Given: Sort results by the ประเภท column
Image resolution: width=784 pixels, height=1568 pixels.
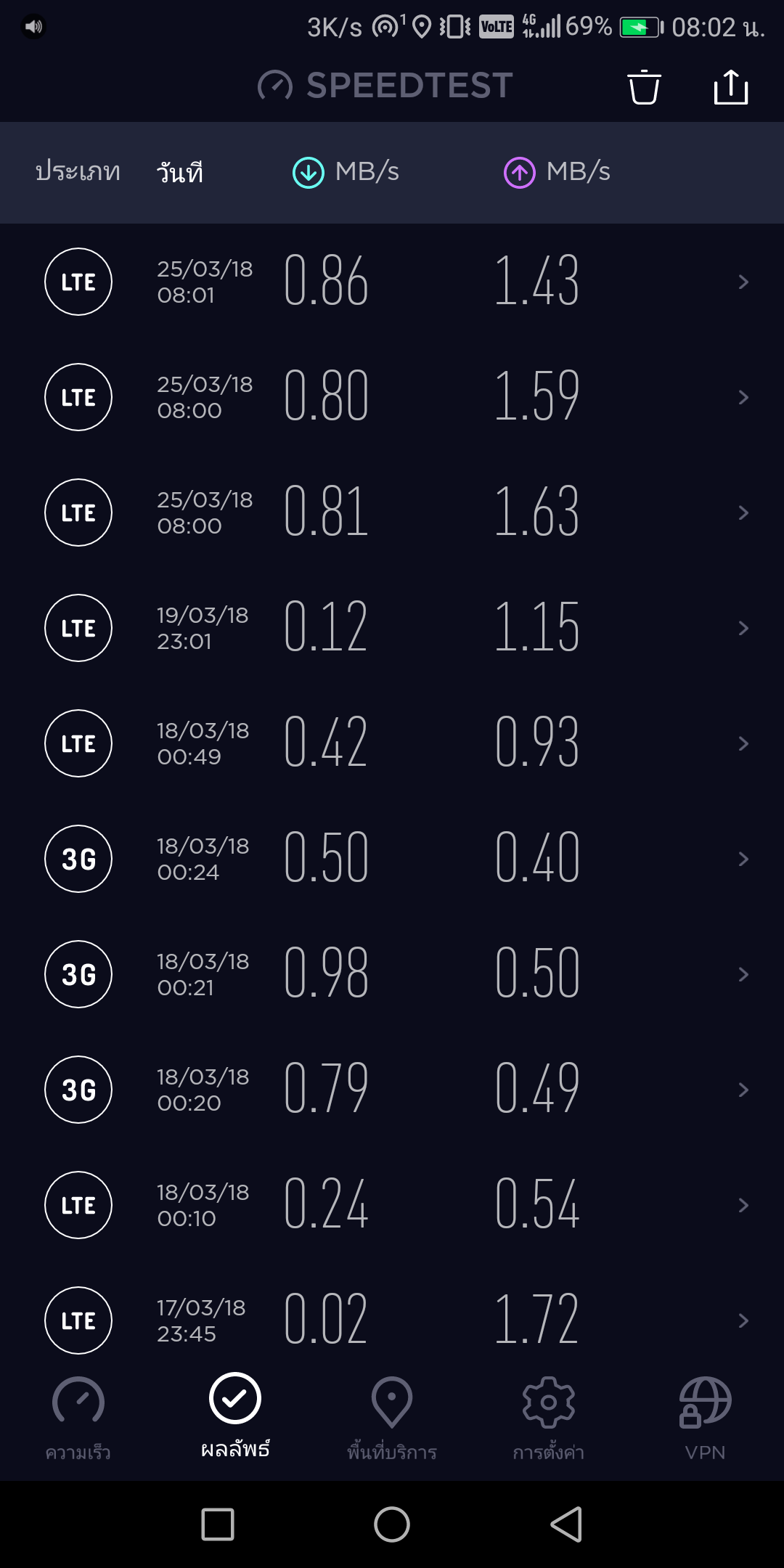Looking at the screenshot, I should 78,172.
